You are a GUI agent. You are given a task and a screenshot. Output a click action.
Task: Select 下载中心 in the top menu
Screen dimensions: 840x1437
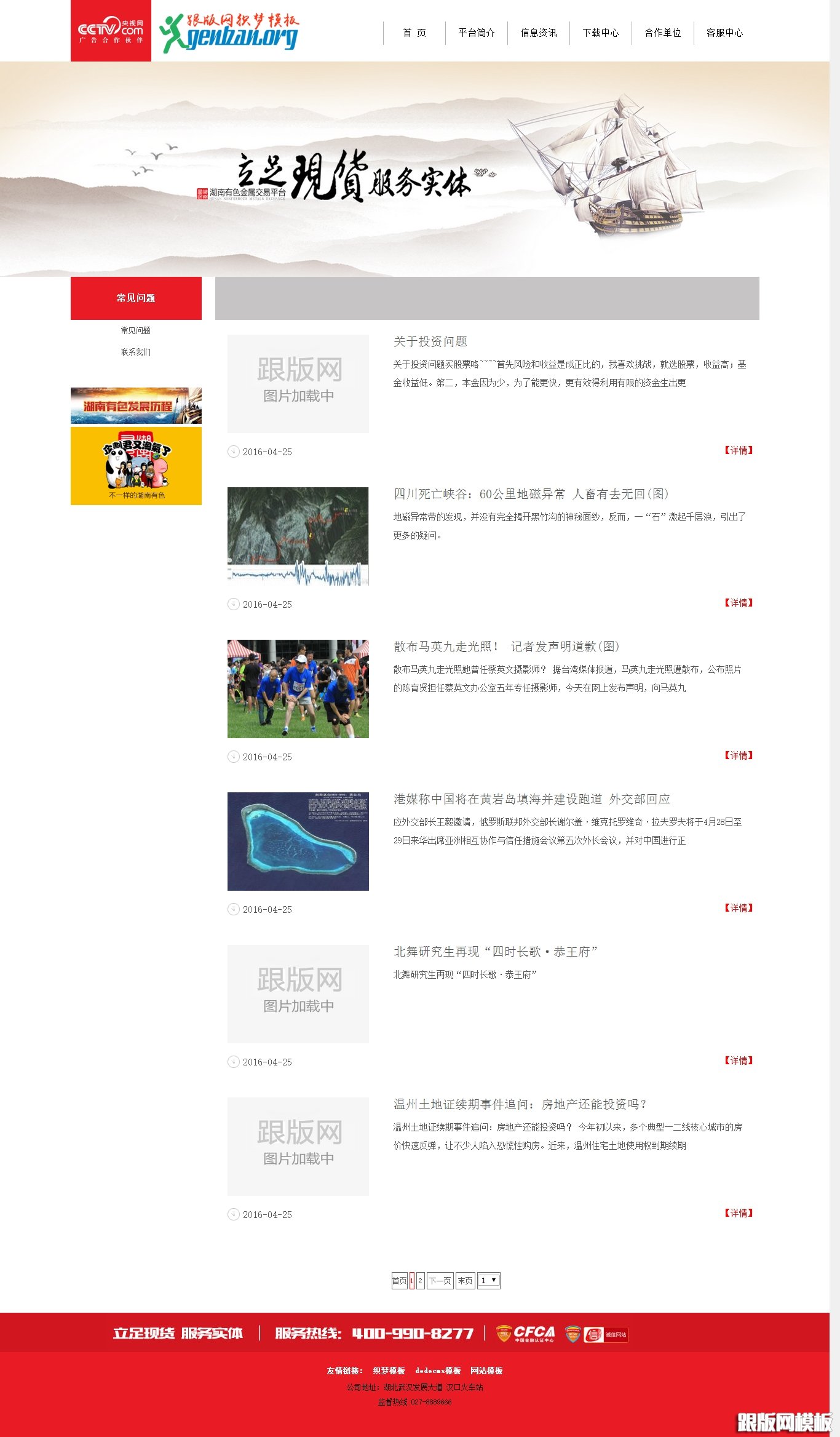(x=601, y=33)
